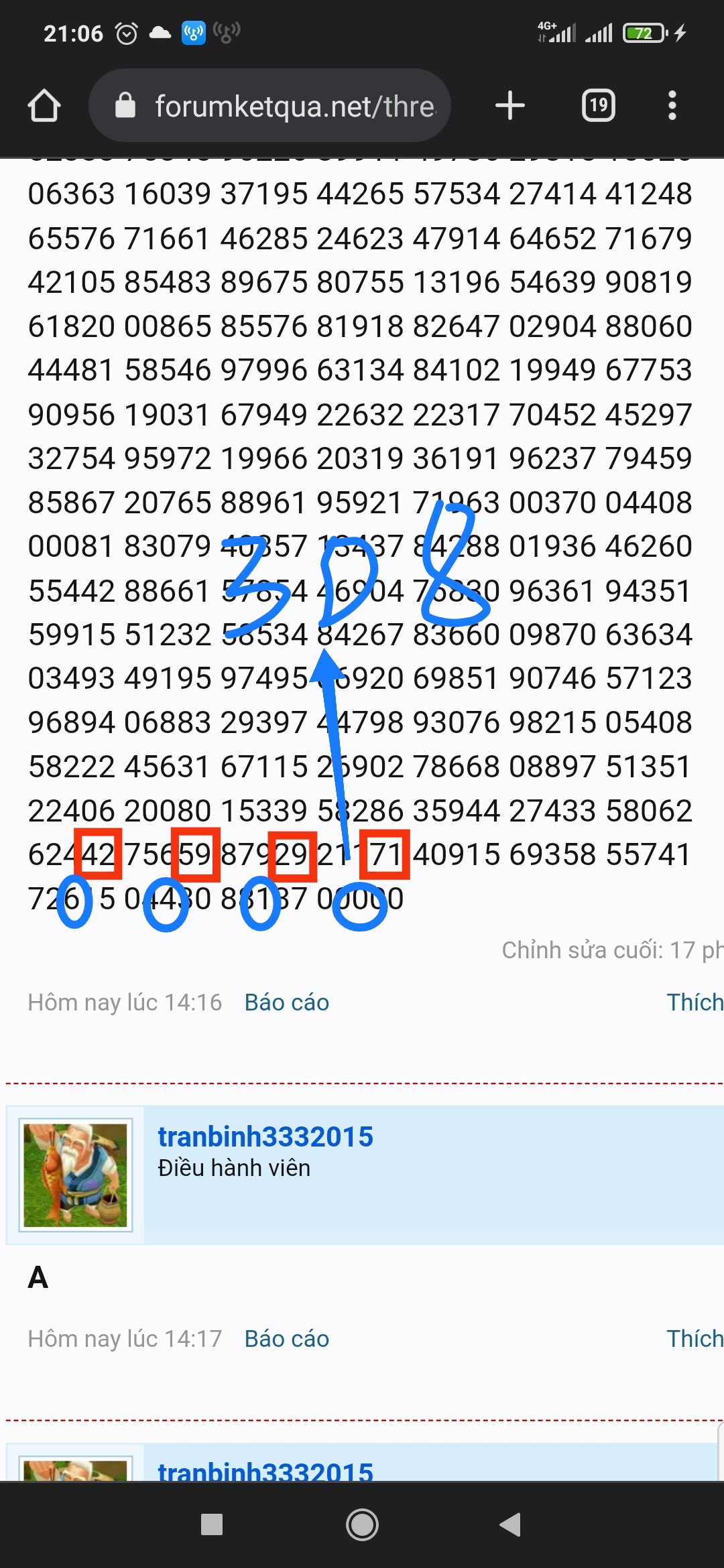Go to the browser home page

(44, 106)
